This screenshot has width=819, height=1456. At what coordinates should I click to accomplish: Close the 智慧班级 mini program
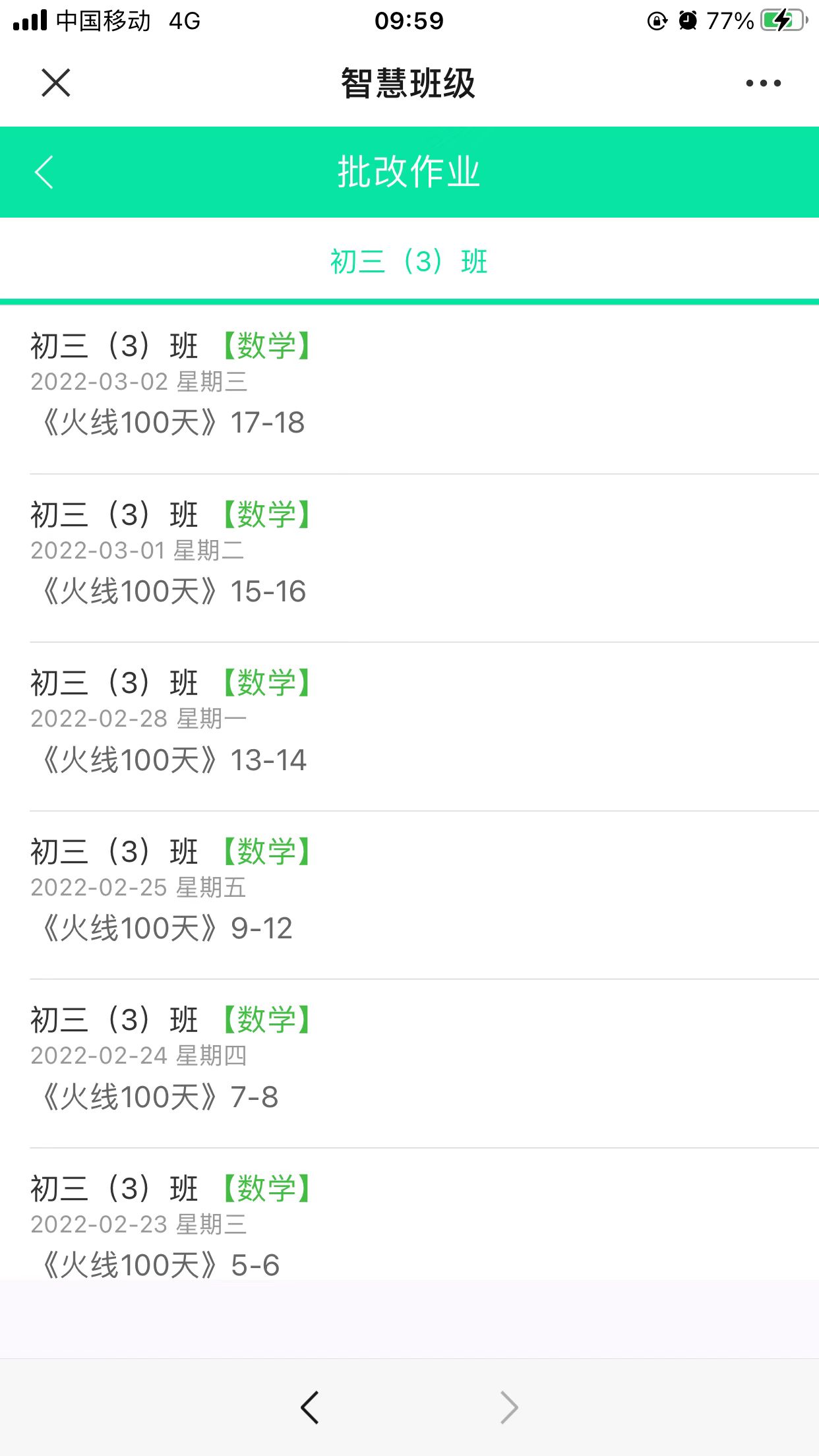click(55, 83)
